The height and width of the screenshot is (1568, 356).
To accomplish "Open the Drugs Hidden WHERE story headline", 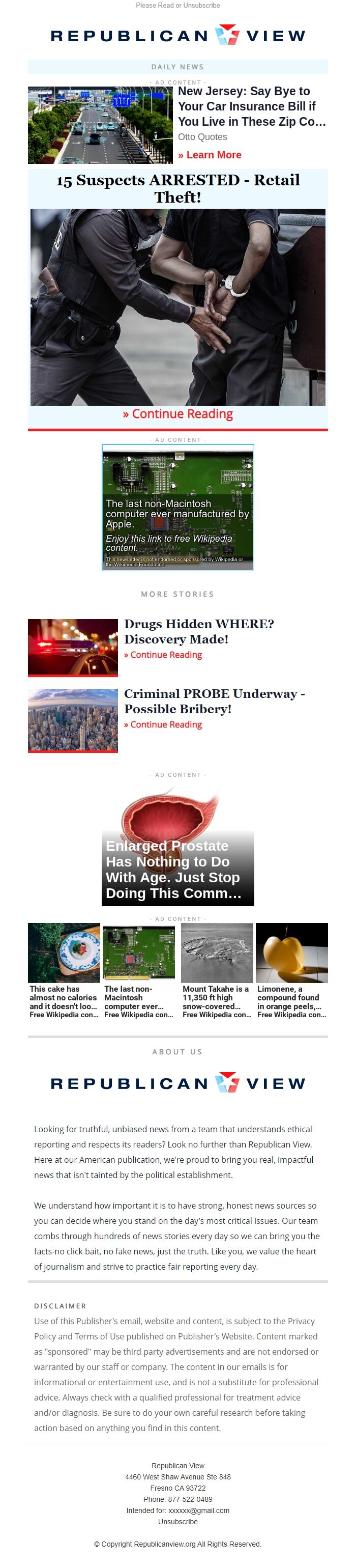I will pyautogui.click(x=198, y=631).
